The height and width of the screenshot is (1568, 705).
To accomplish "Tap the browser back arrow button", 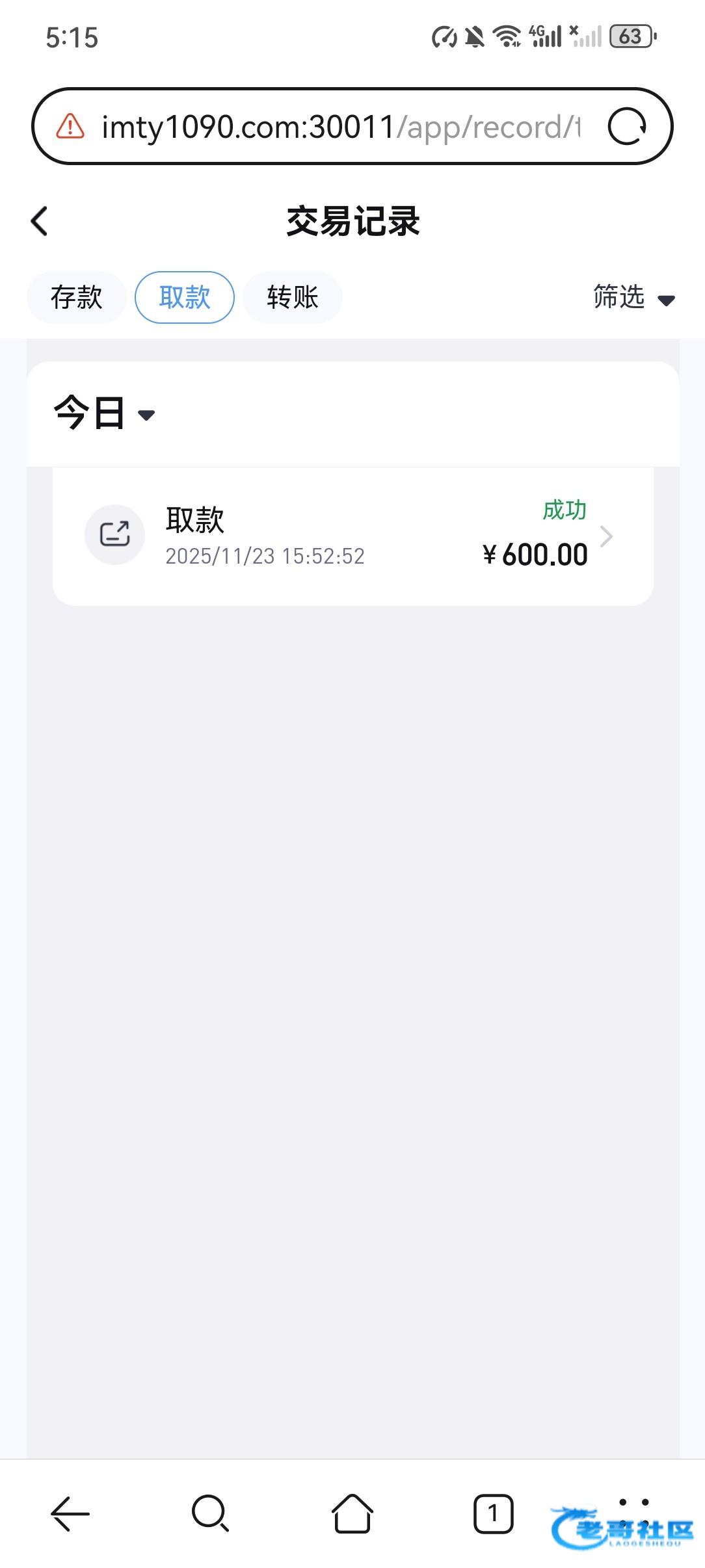I will (70, 1513).
